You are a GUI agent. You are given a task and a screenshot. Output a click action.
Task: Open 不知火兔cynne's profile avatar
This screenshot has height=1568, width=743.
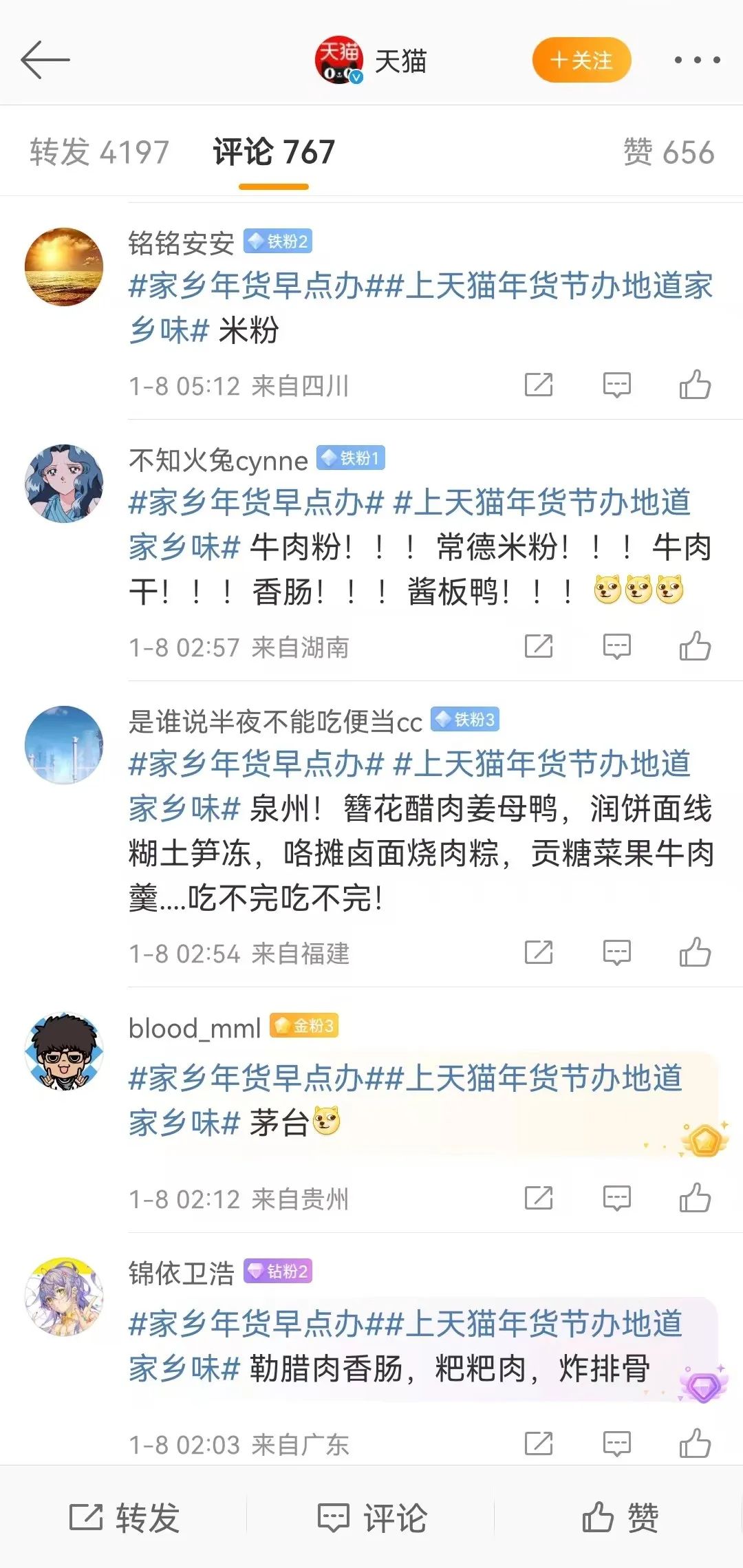[x=64, y=483]
